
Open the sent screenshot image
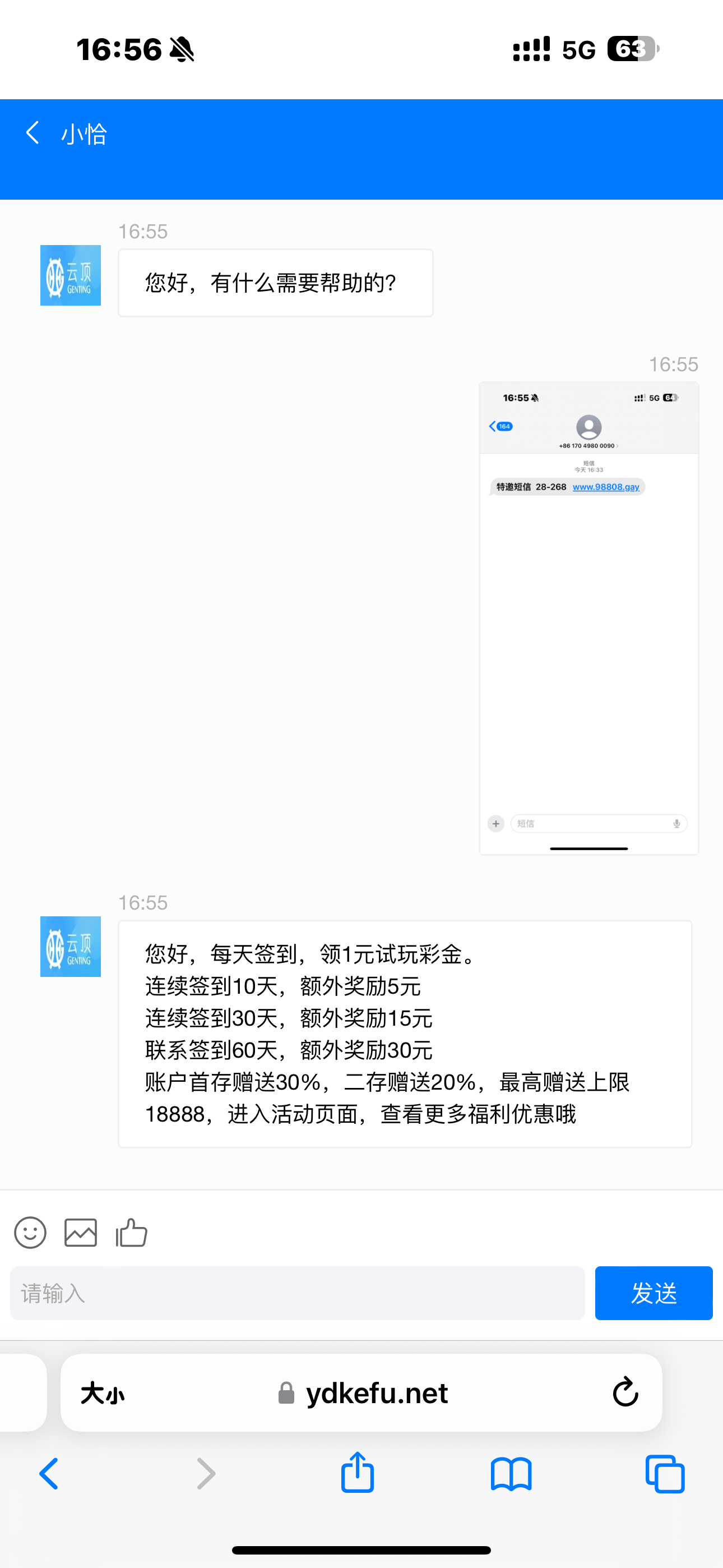pyautogui.click(x=588, y=618)
